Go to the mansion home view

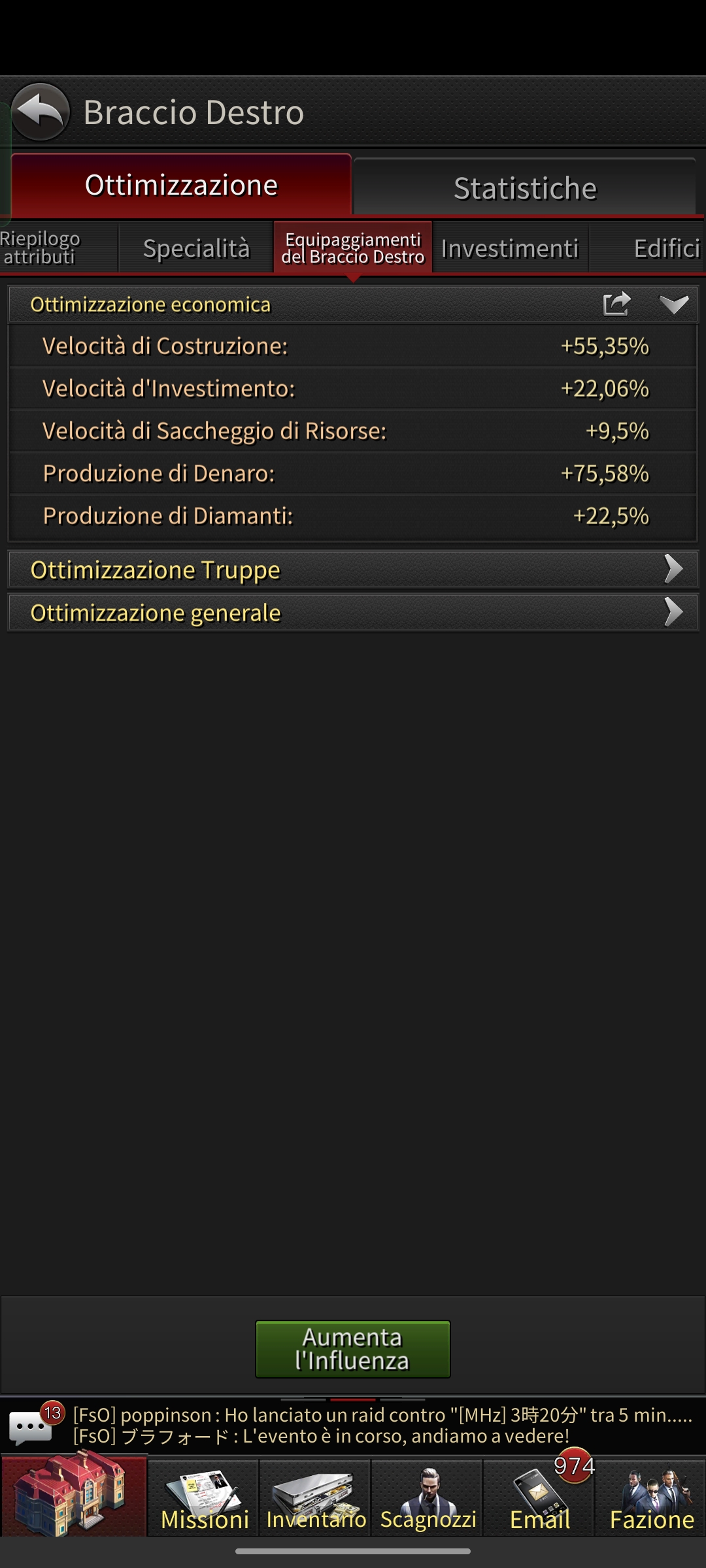74,1494
